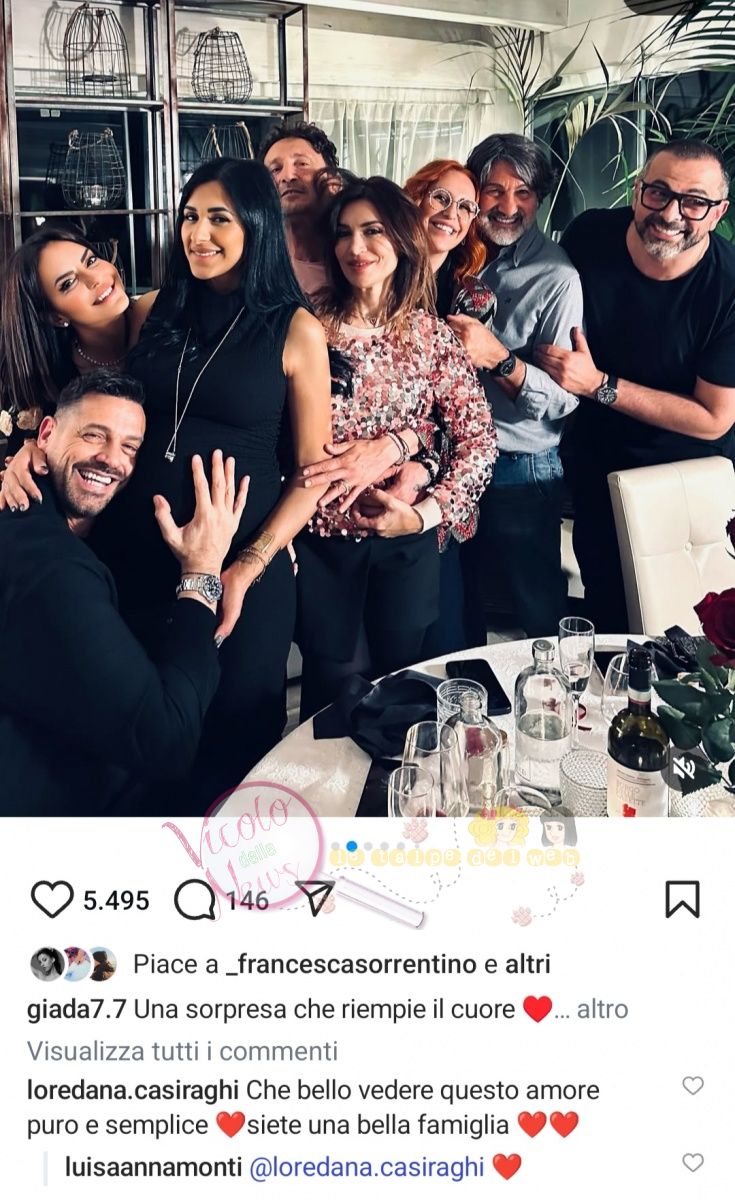Open the comments bubble icon
735x1200 pixels.
tap(195, 899)
